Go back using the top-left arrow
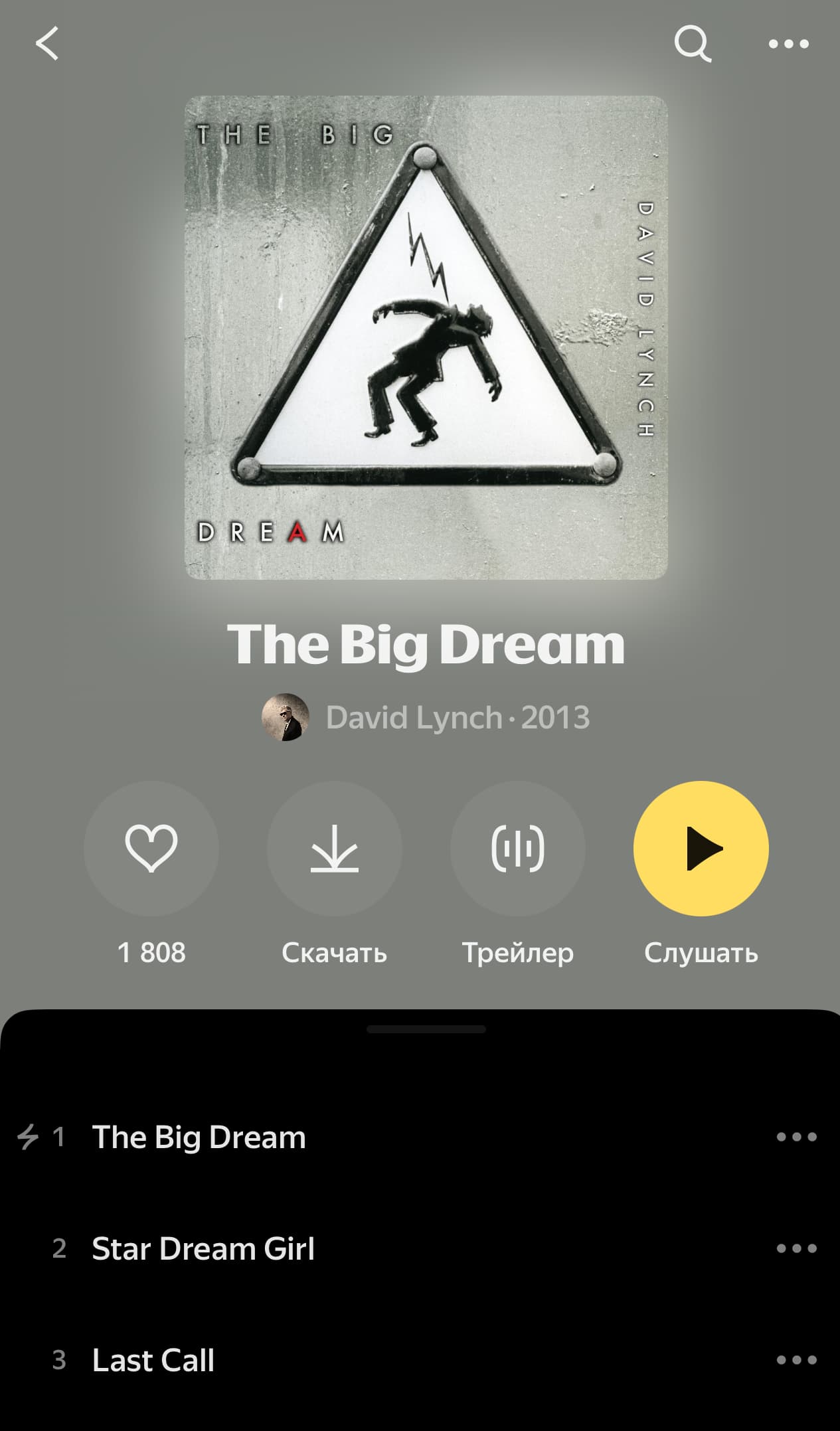 point(47,44)
